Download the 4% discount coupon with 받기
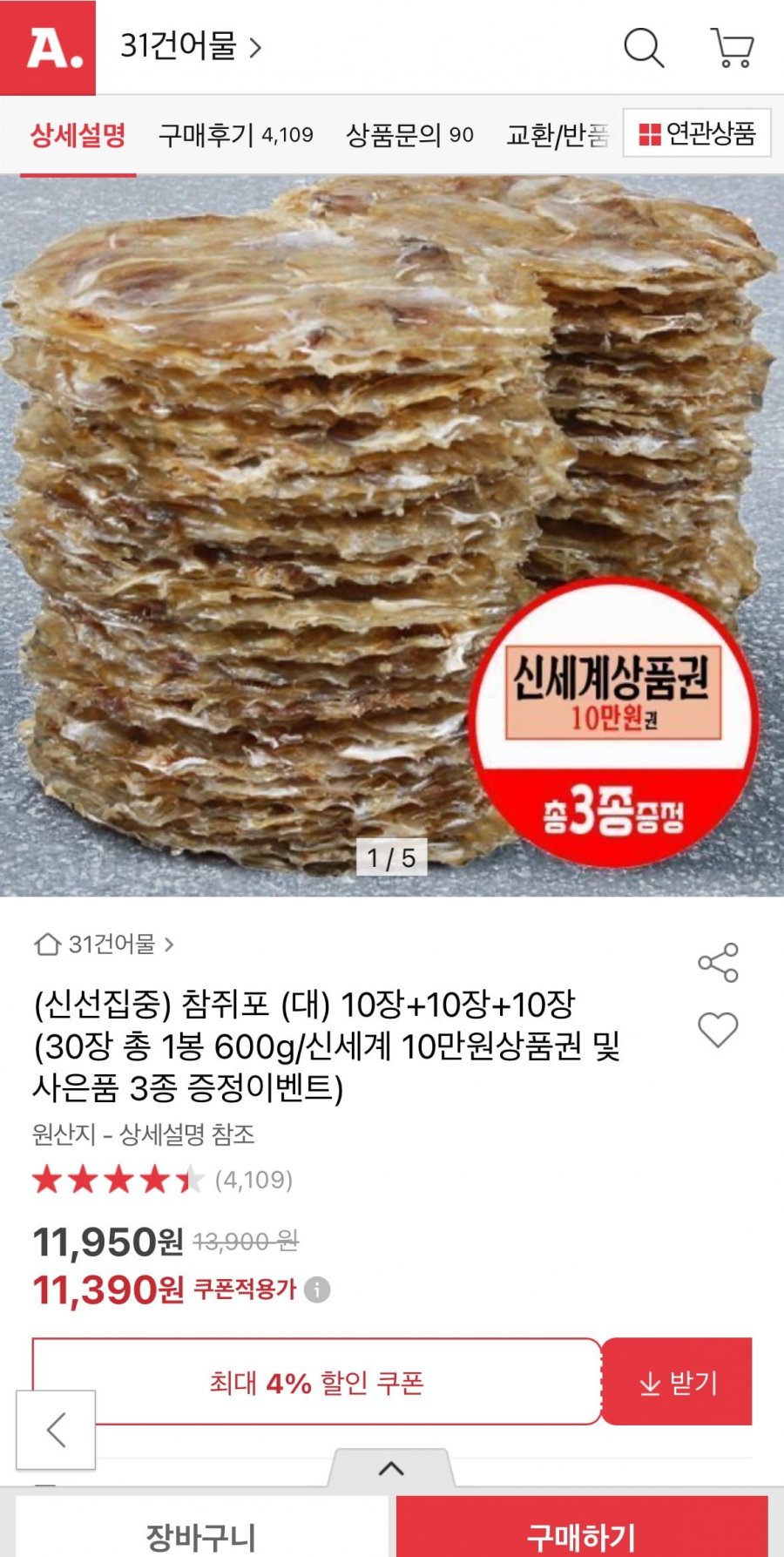 pos(677,1383)
